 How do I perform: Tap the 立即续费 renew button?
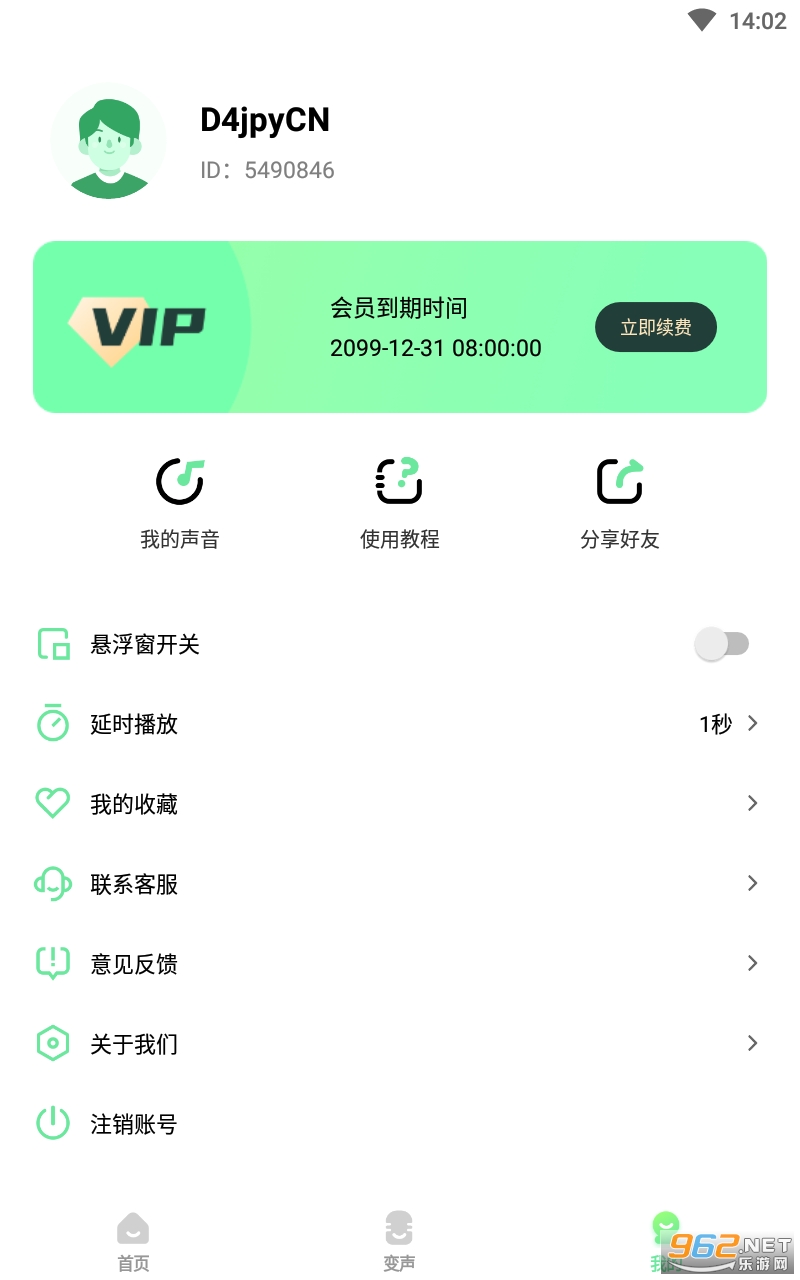pyautogui.click(x=655, y=327)
